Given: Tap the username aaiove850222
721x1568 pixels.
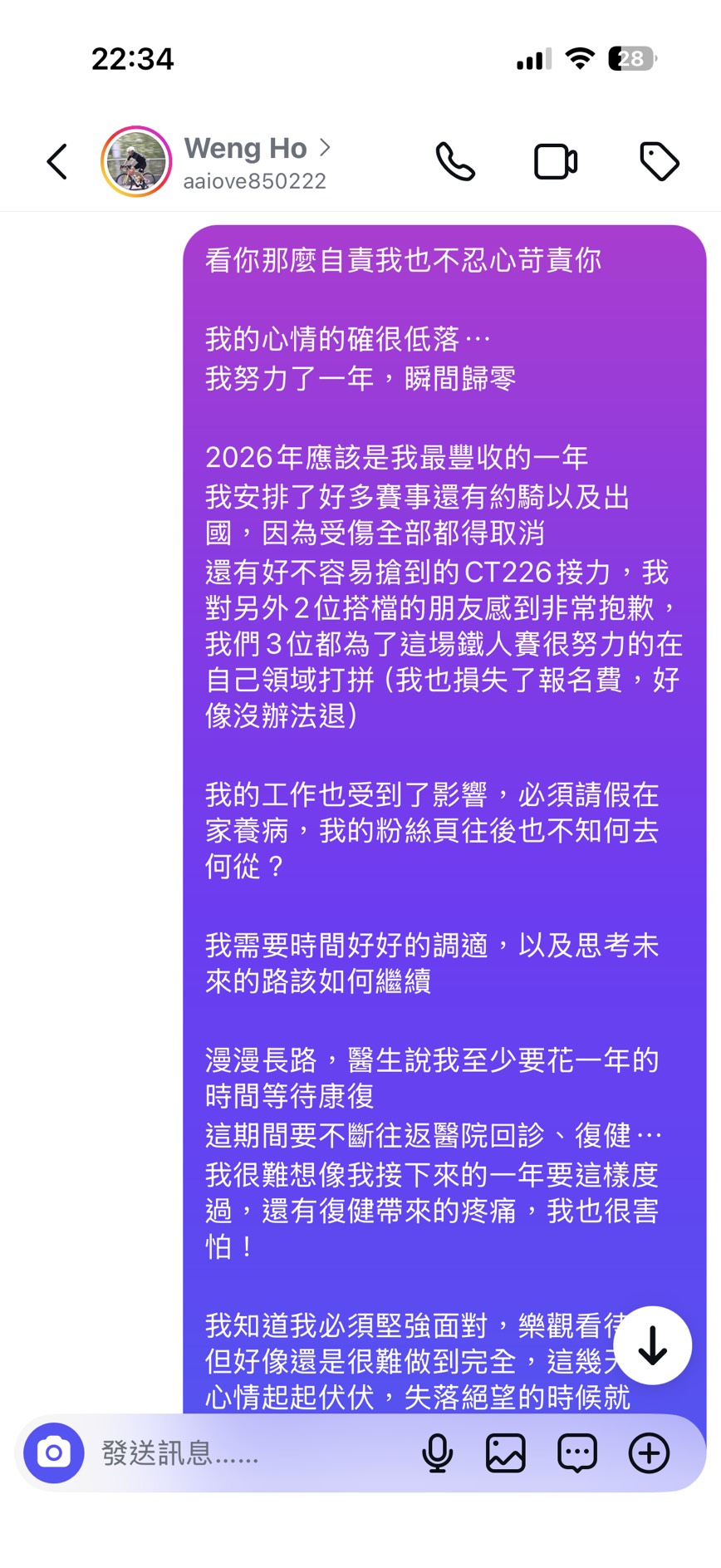Looking at the screenshot, I should 254,180.
